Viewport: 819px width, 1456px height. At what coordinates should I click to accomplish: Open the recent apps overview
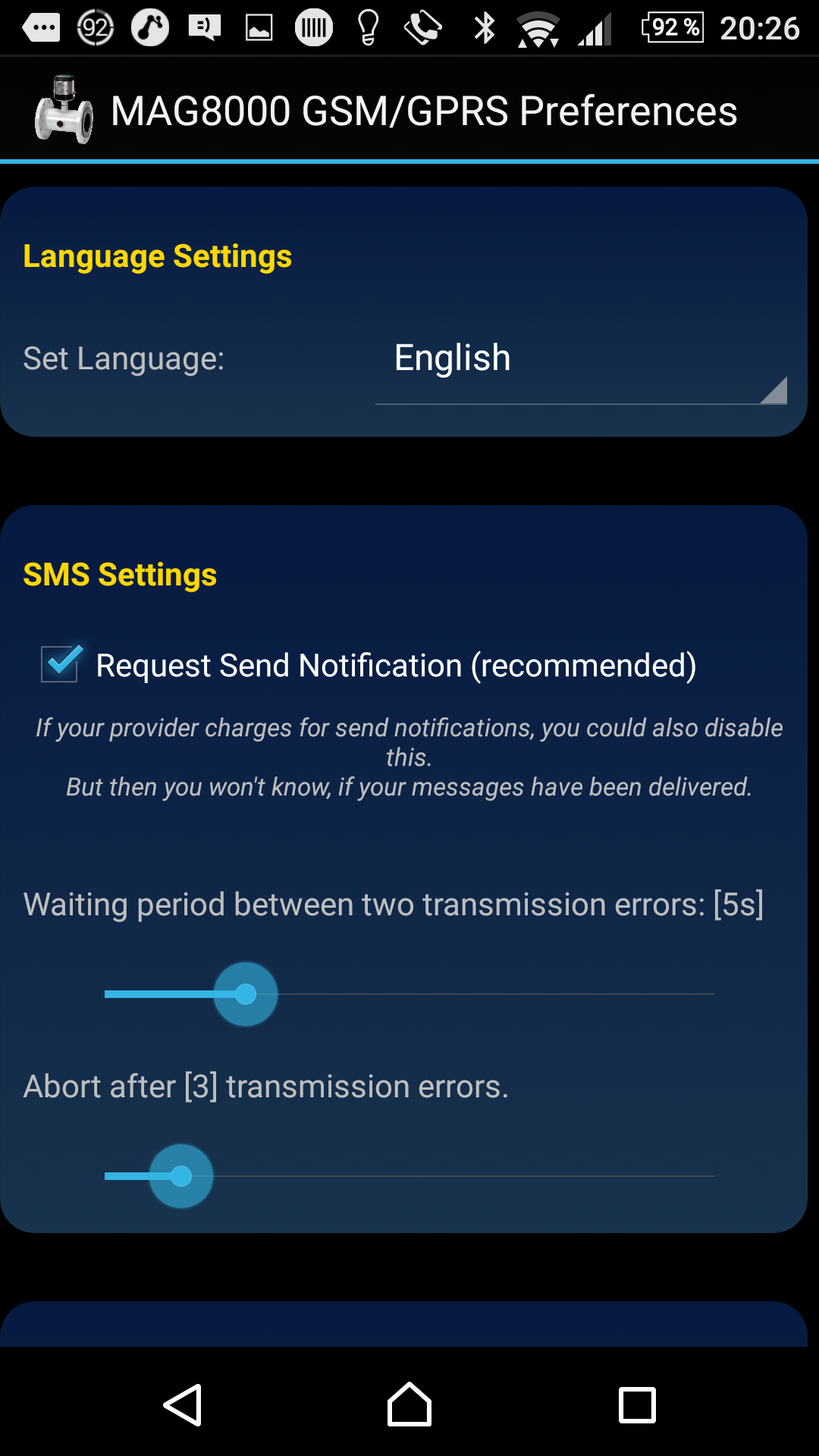point(637,1405)
